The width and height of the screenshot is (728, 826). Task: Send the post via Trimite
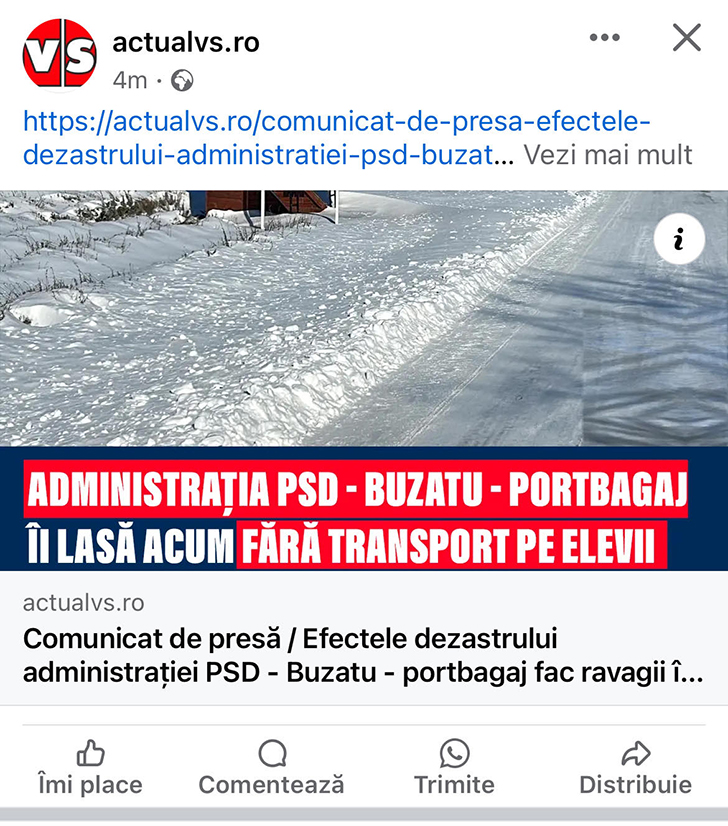pyautogui.click(x=454, y=768)
